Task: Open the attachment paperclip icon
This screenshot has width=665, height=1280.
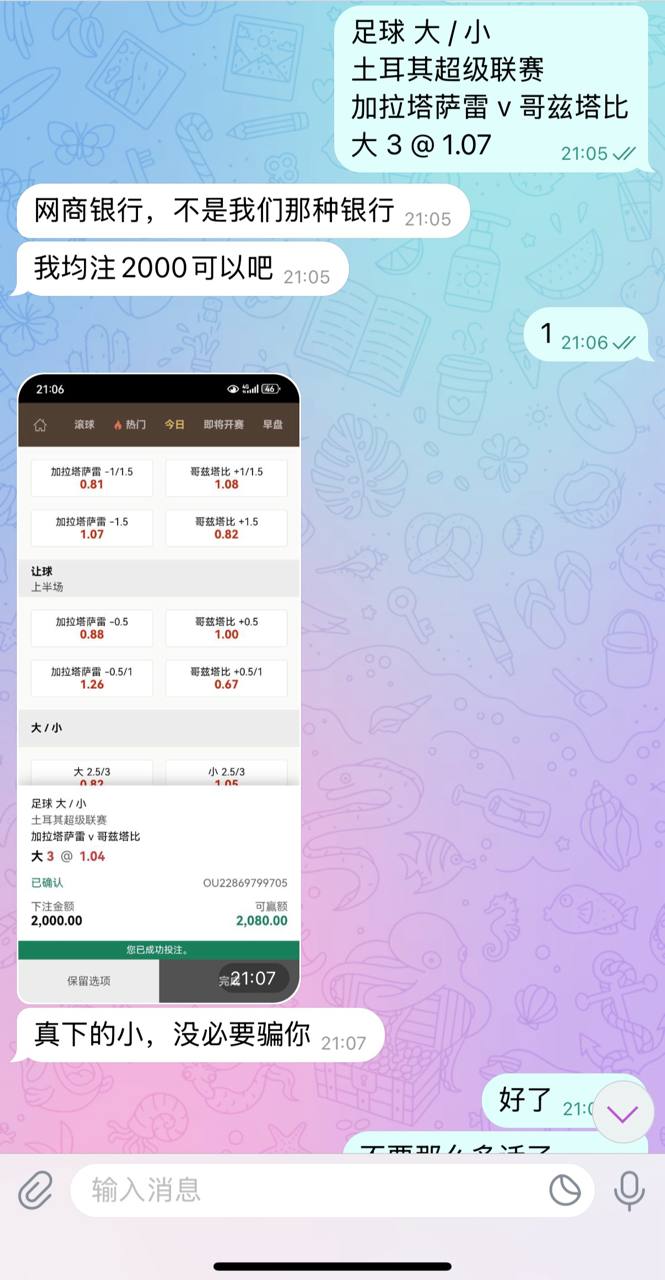Action: point(35,1190)
